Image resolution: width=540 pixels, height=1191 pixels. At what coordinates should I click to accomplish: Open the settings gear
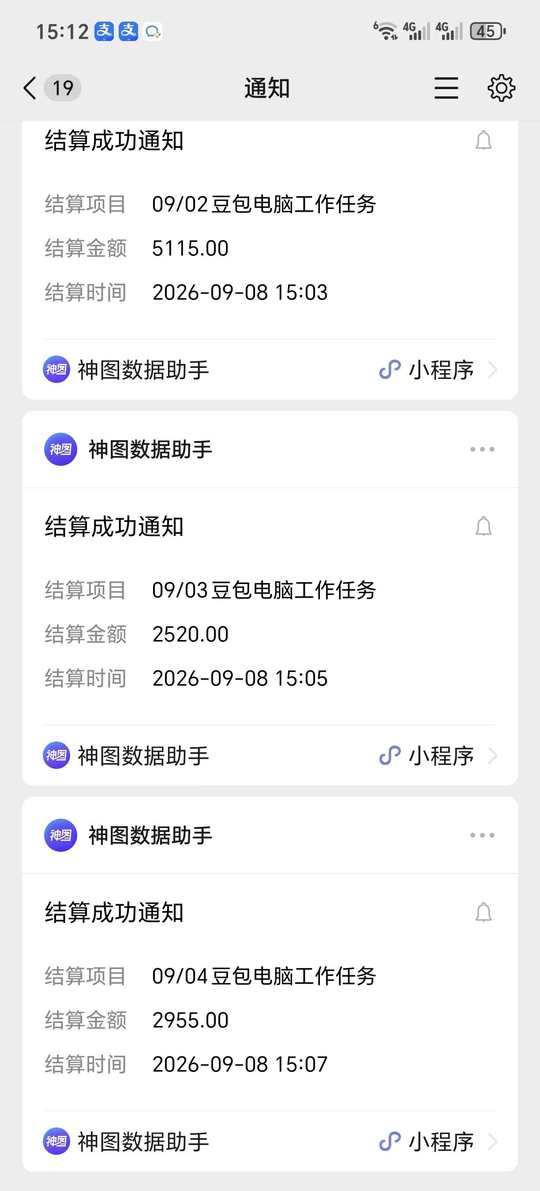coord(501,88)
